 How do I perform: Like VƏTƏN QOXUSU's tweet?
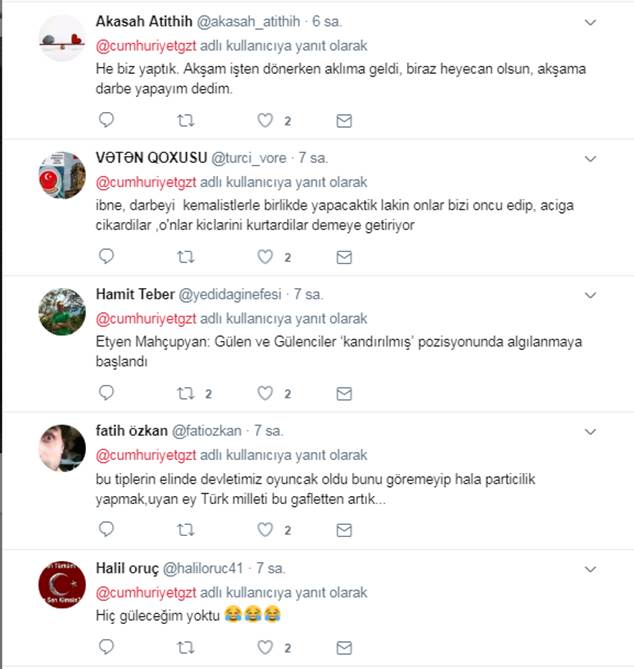[x=265, y=257]
